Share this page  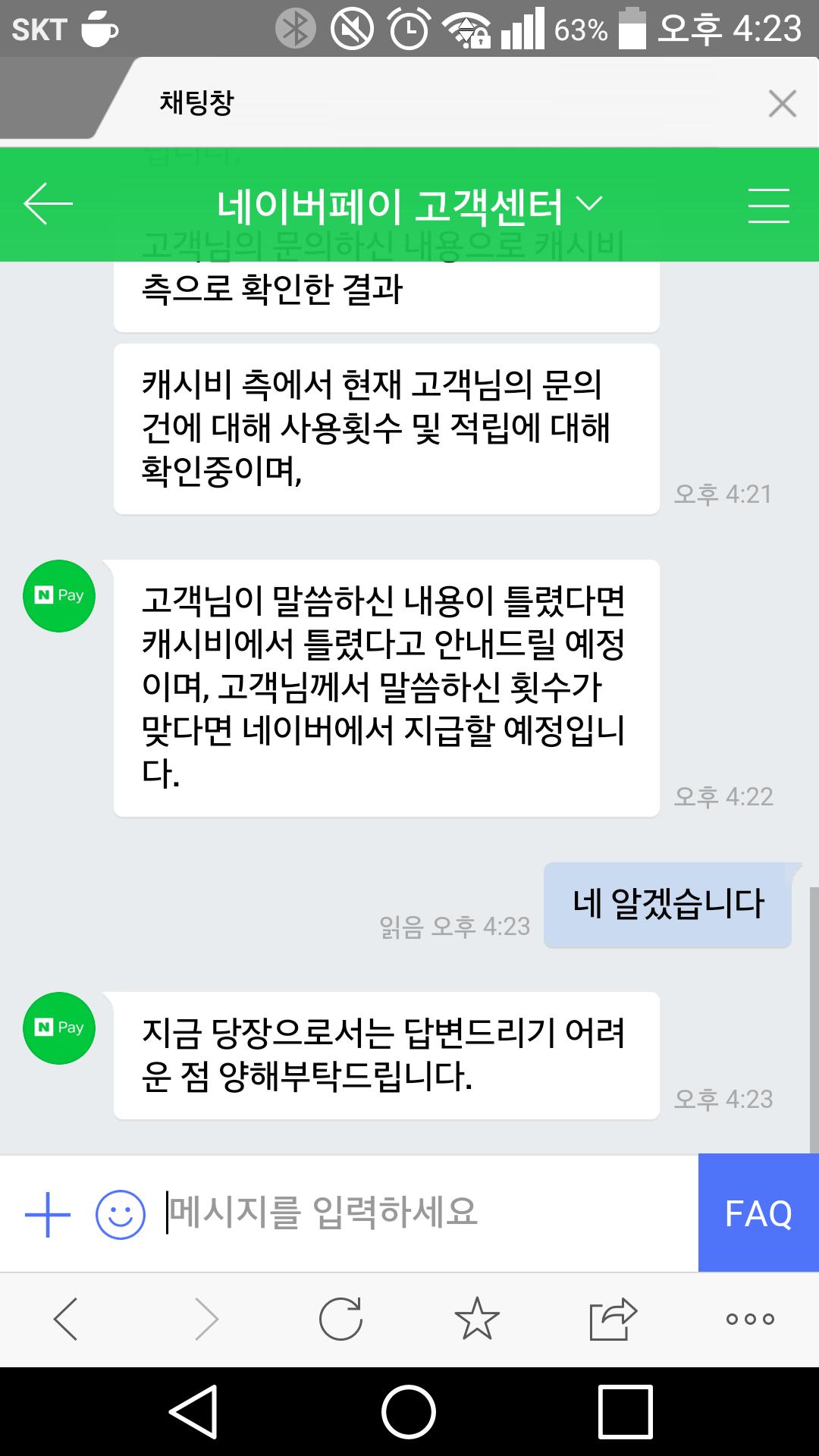click(613, 1319)
